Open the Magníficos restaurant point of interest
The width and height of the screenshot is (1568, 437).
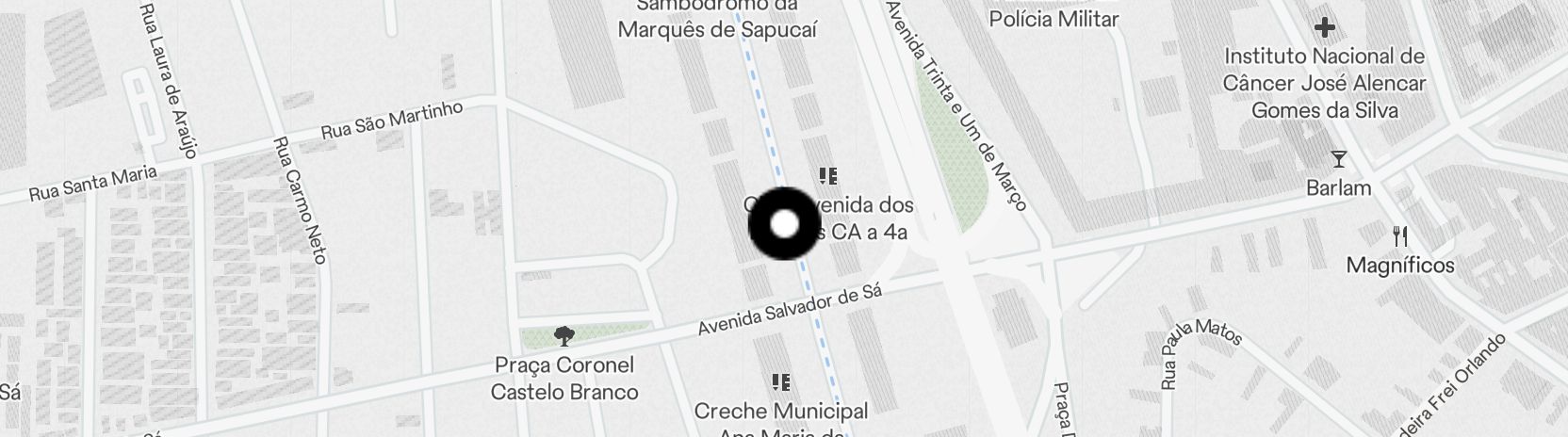pyautogui.click(x=1400, y=236)
